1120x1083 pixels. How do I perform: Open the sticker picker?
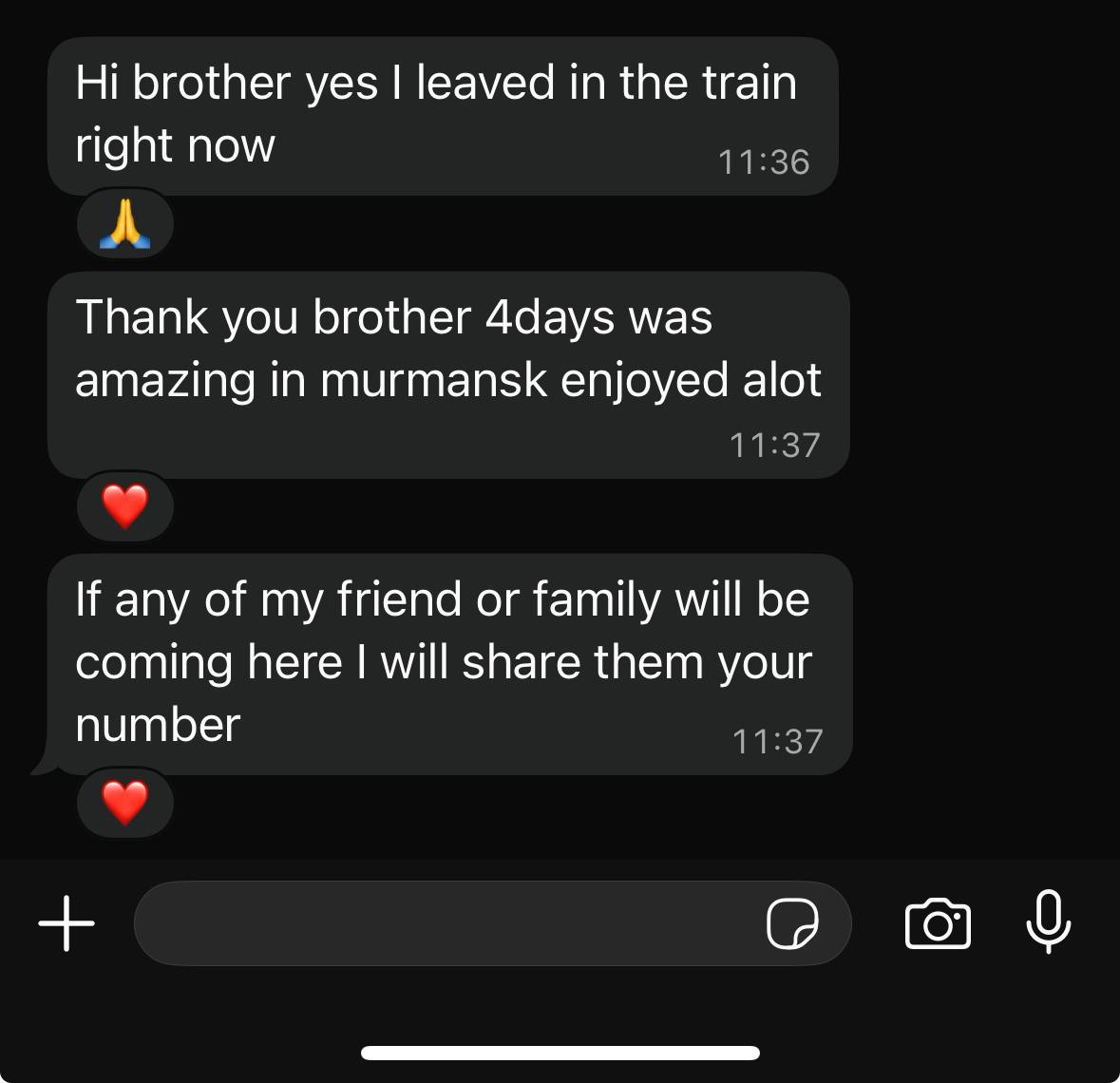pos(792,923)
